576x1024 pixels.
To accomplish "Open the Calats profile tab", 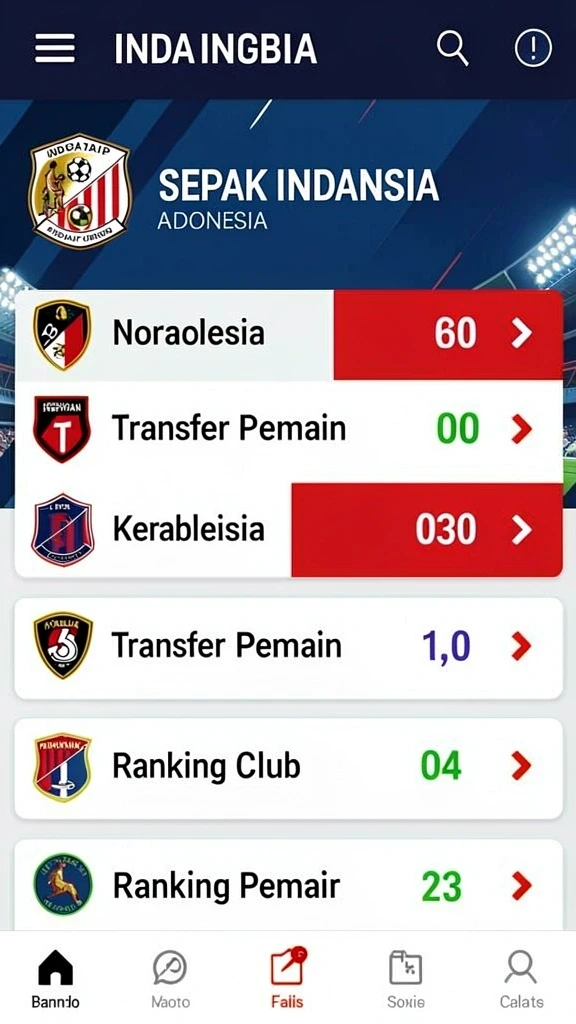I will 521,978.
